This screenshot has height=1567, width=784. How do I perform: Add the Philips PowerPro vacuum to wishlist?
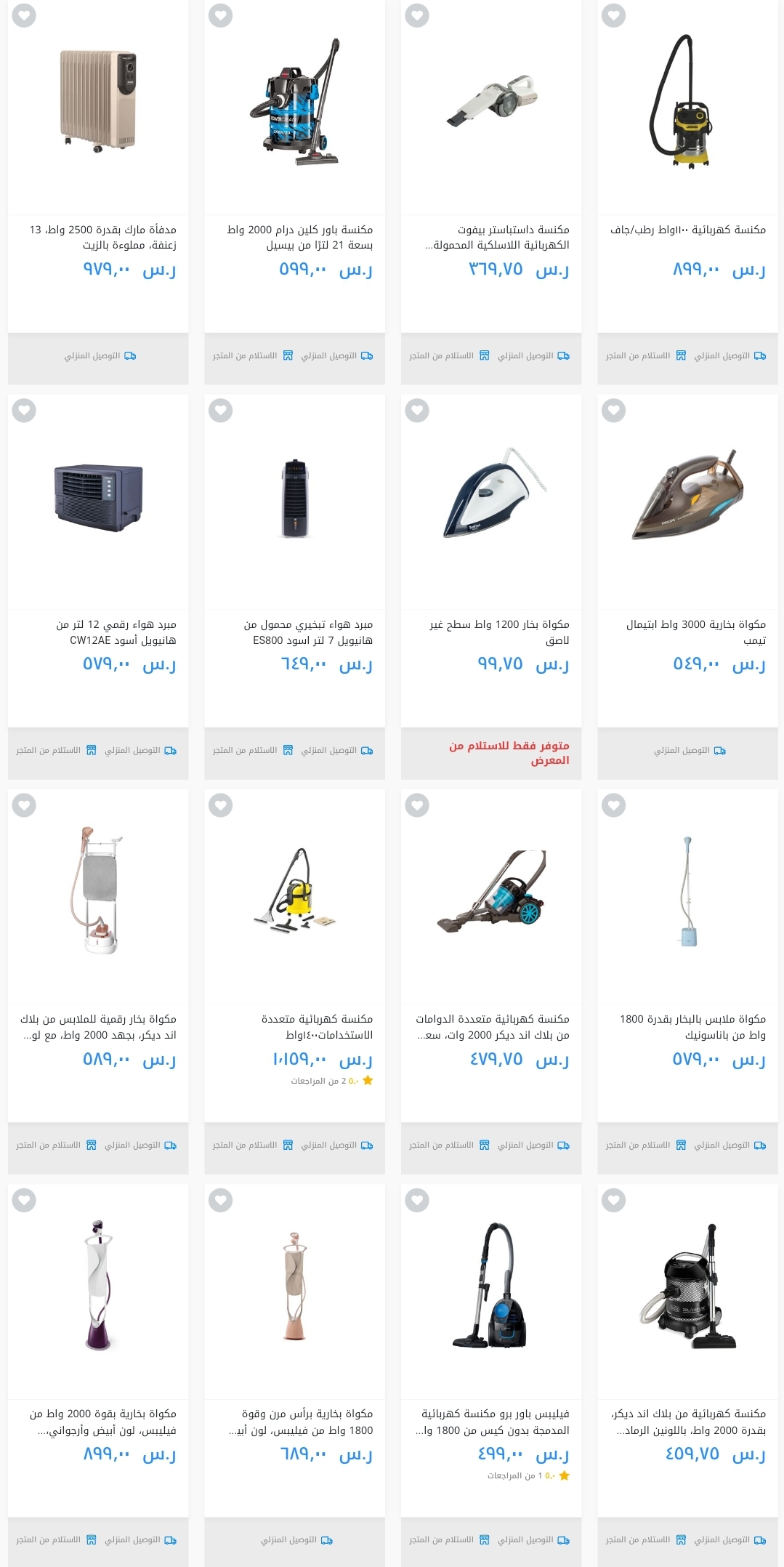[x=417, y=1200]
